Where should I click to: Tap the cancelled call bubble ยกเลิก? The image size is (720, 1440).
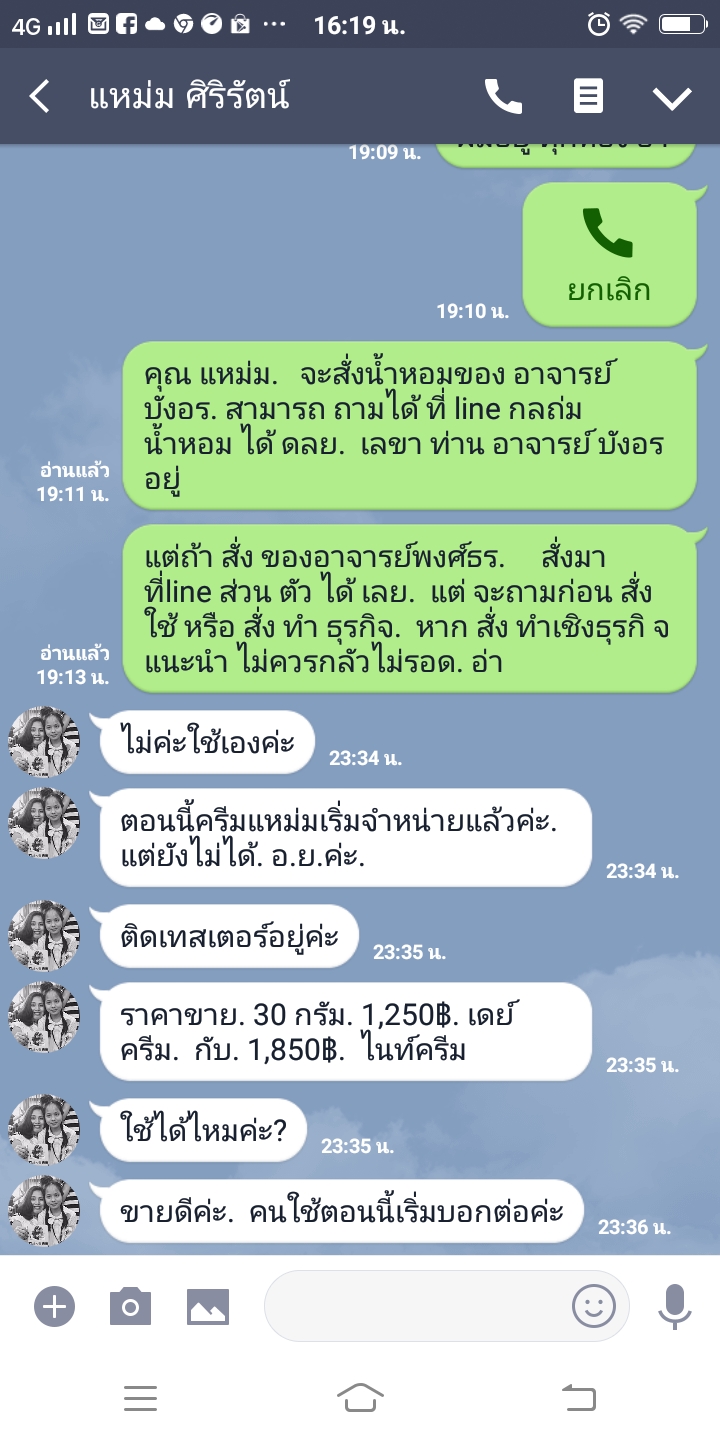pos(607,254)
